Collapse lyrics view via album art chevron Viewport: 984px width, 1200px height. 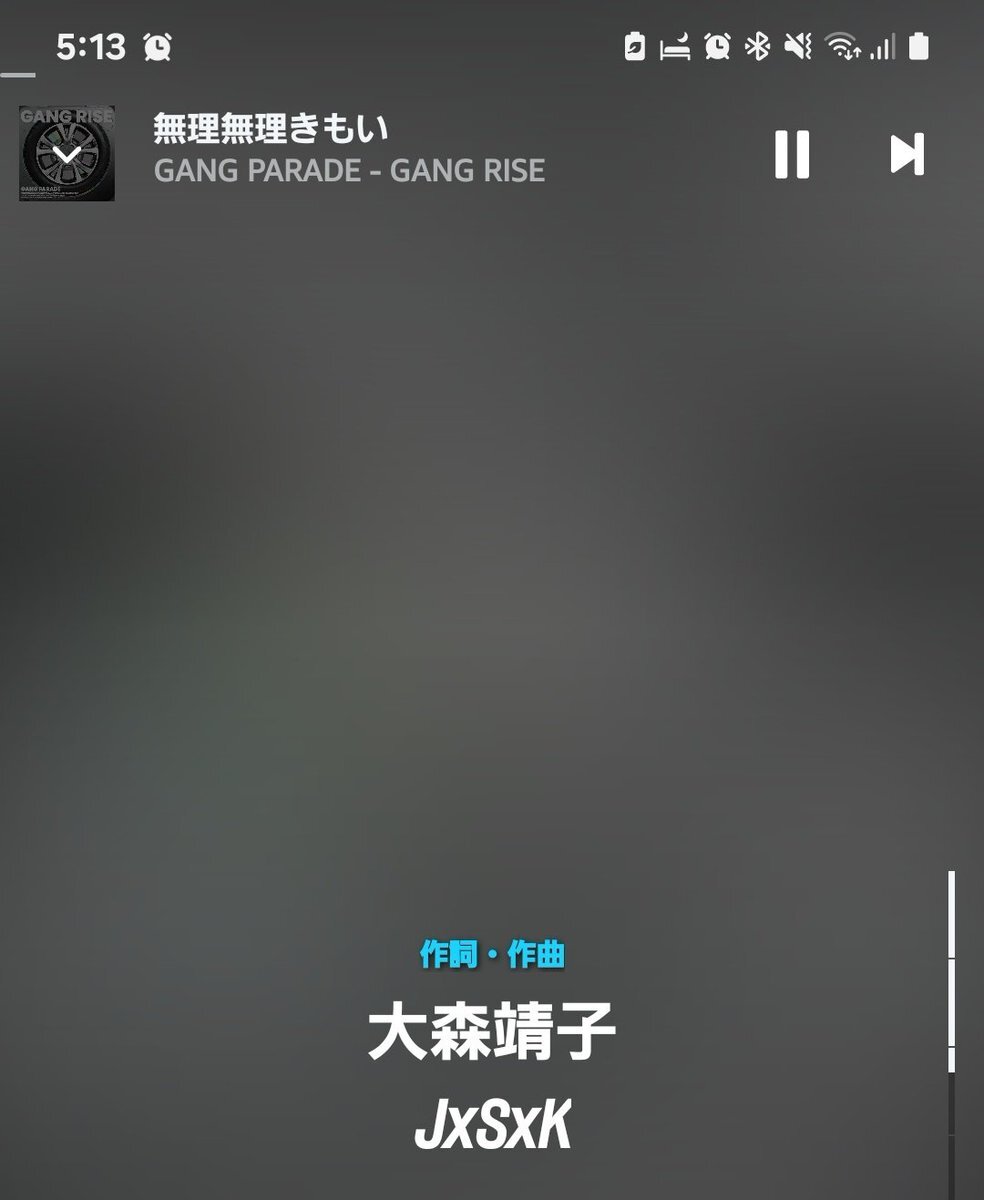[67, 154]
